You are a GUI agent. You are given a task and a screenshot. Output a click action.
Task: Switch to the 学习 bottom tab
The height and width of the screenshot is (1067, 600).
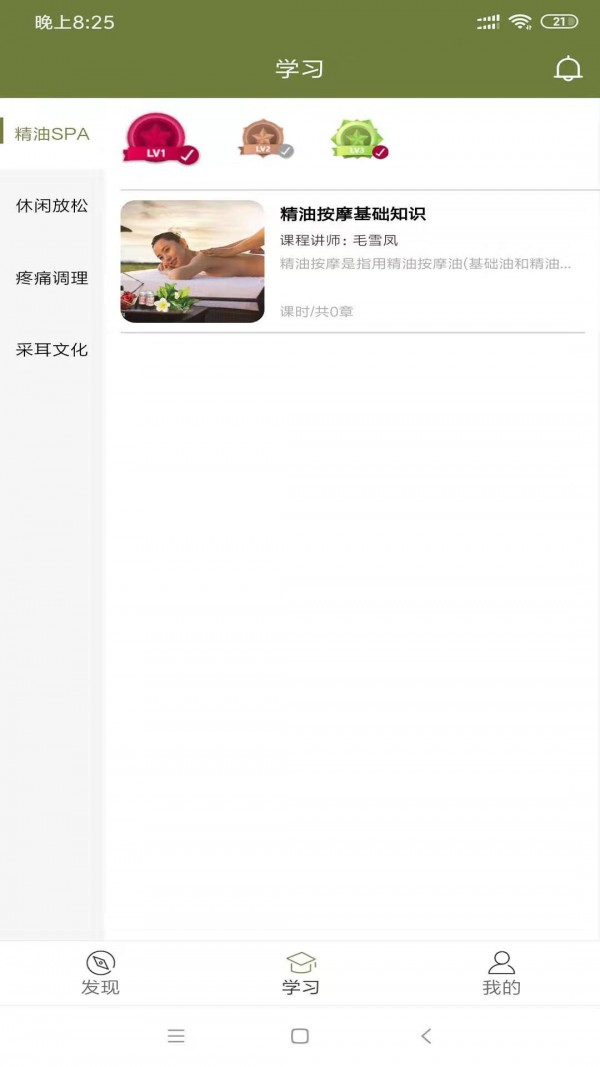pos(300,973)
